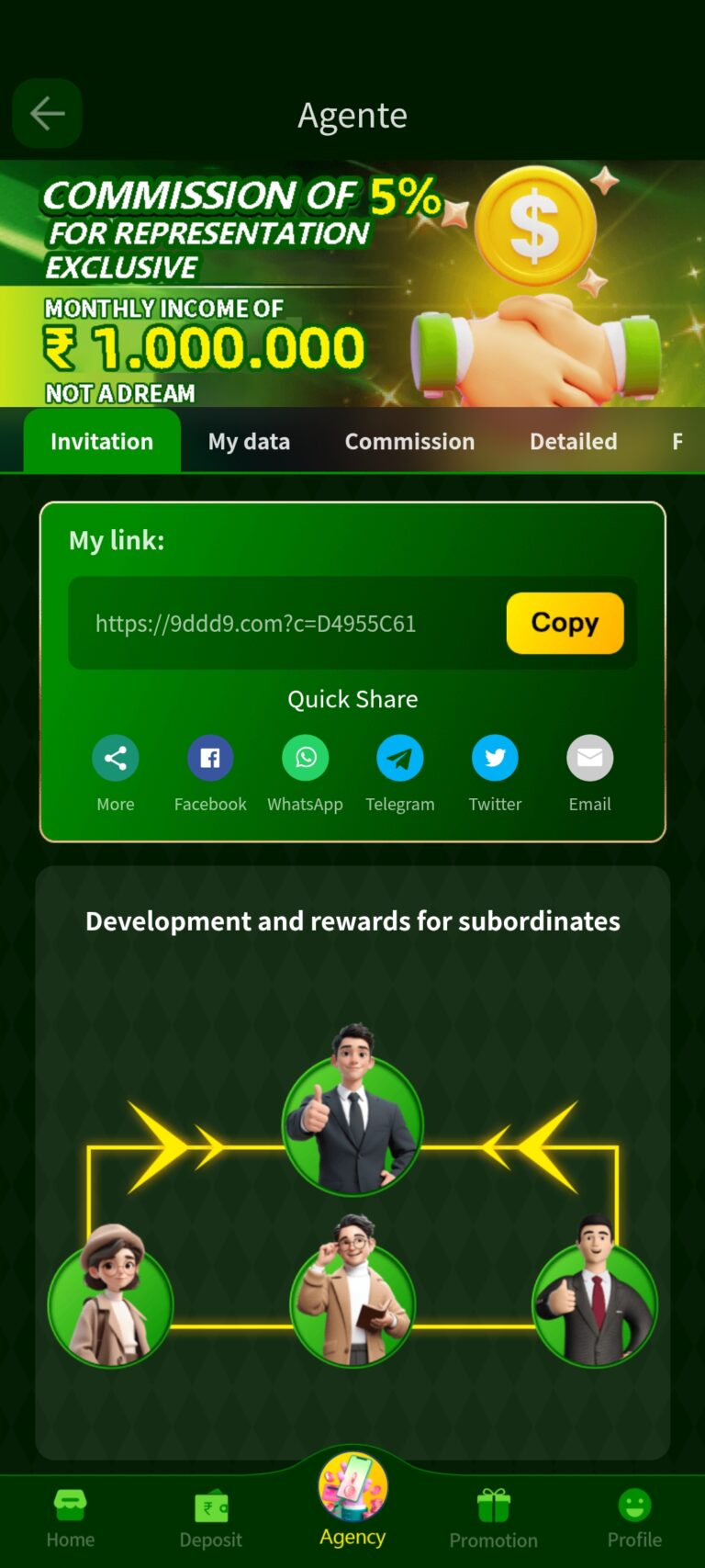Share the link on WhatsApp
705x1568 pixels.
coord(306,759)
